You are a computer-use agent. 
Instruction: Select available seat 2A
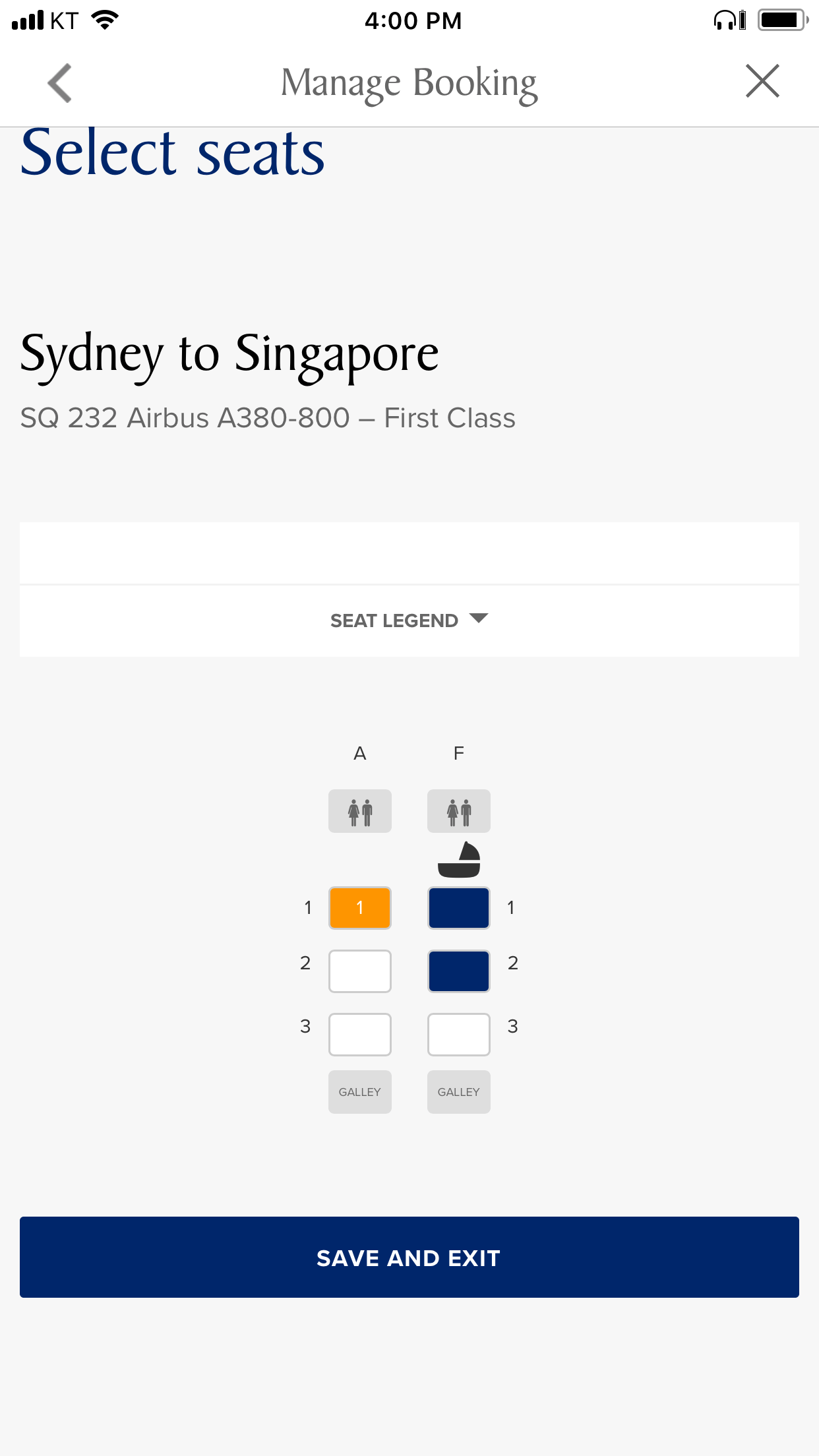click(360, 971)
